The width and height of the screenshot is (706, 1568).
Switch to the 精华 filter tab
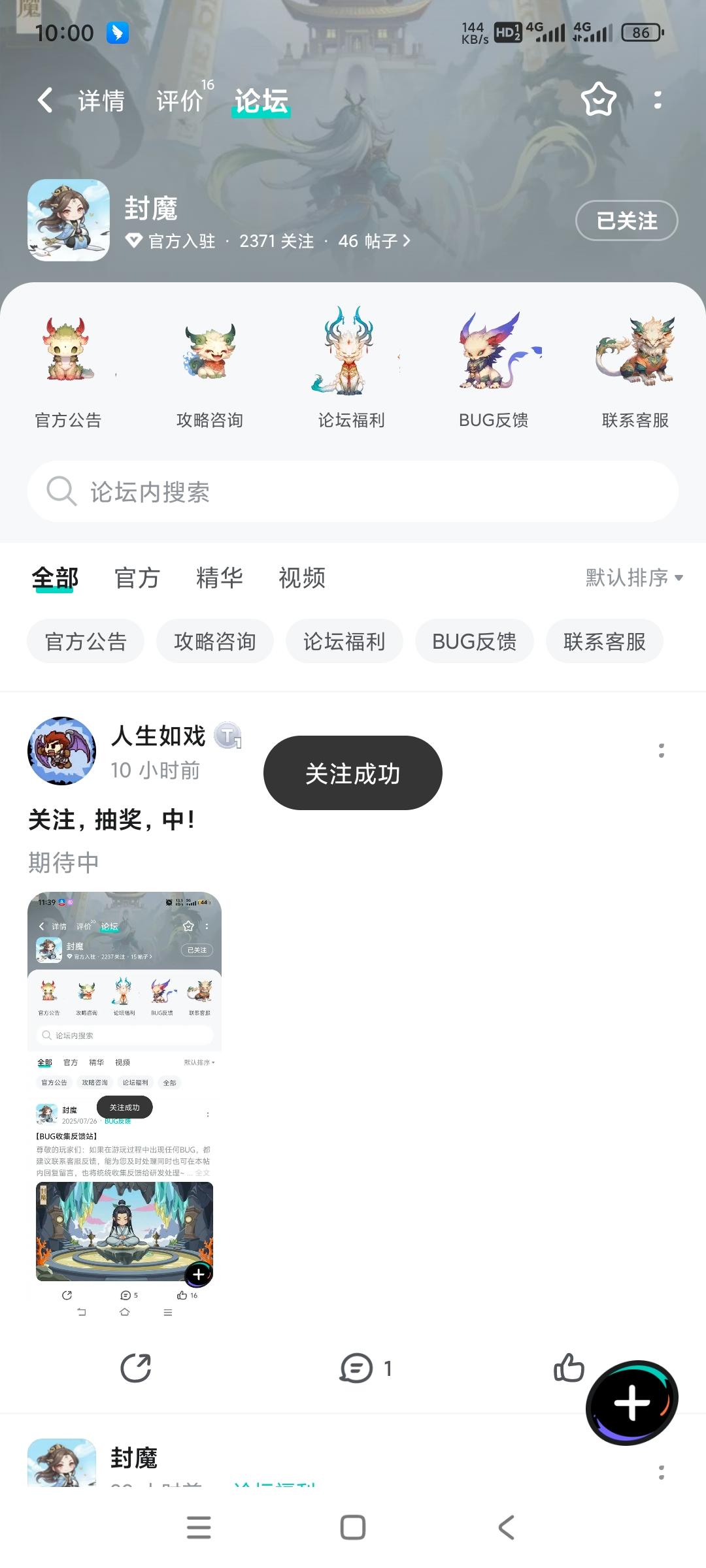tap(220, 578)
